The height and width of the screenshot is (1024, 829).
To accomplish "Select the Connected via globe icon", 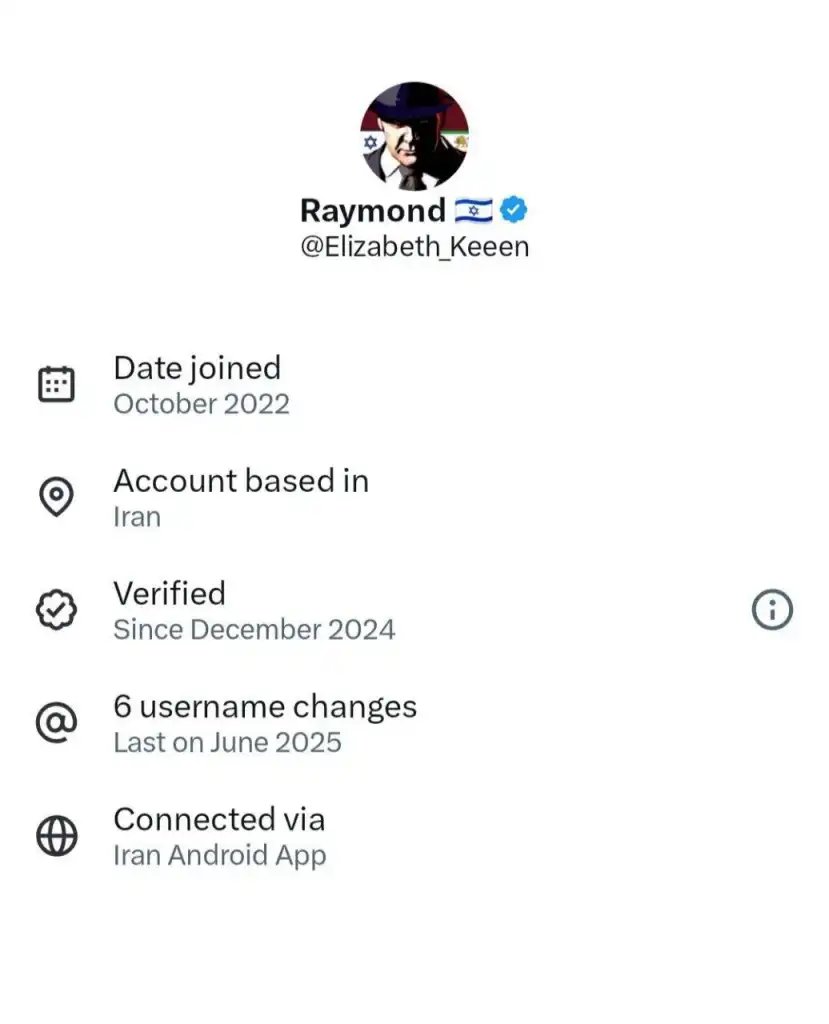I will [57, 835].
